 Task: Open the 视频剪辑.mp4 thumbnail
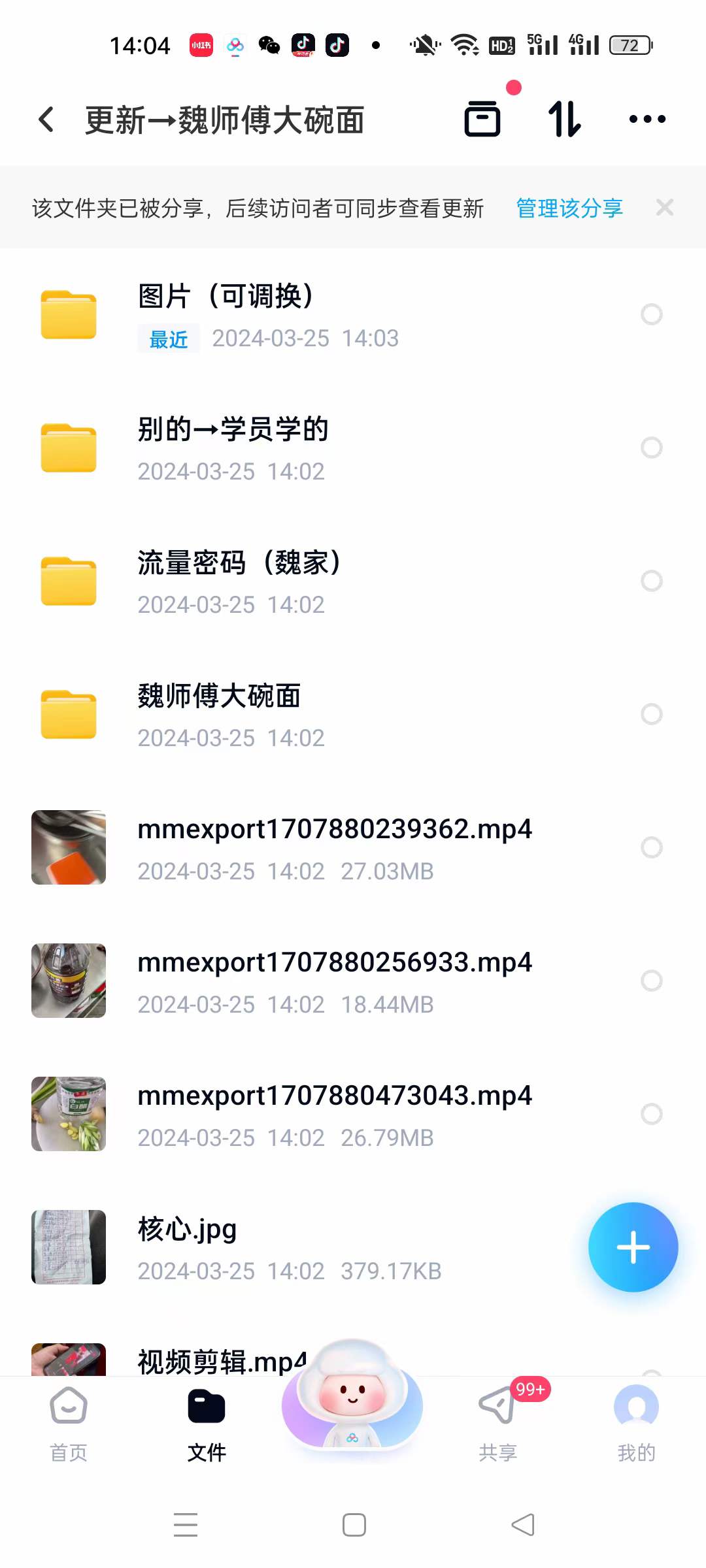[x=68, y=1360]
